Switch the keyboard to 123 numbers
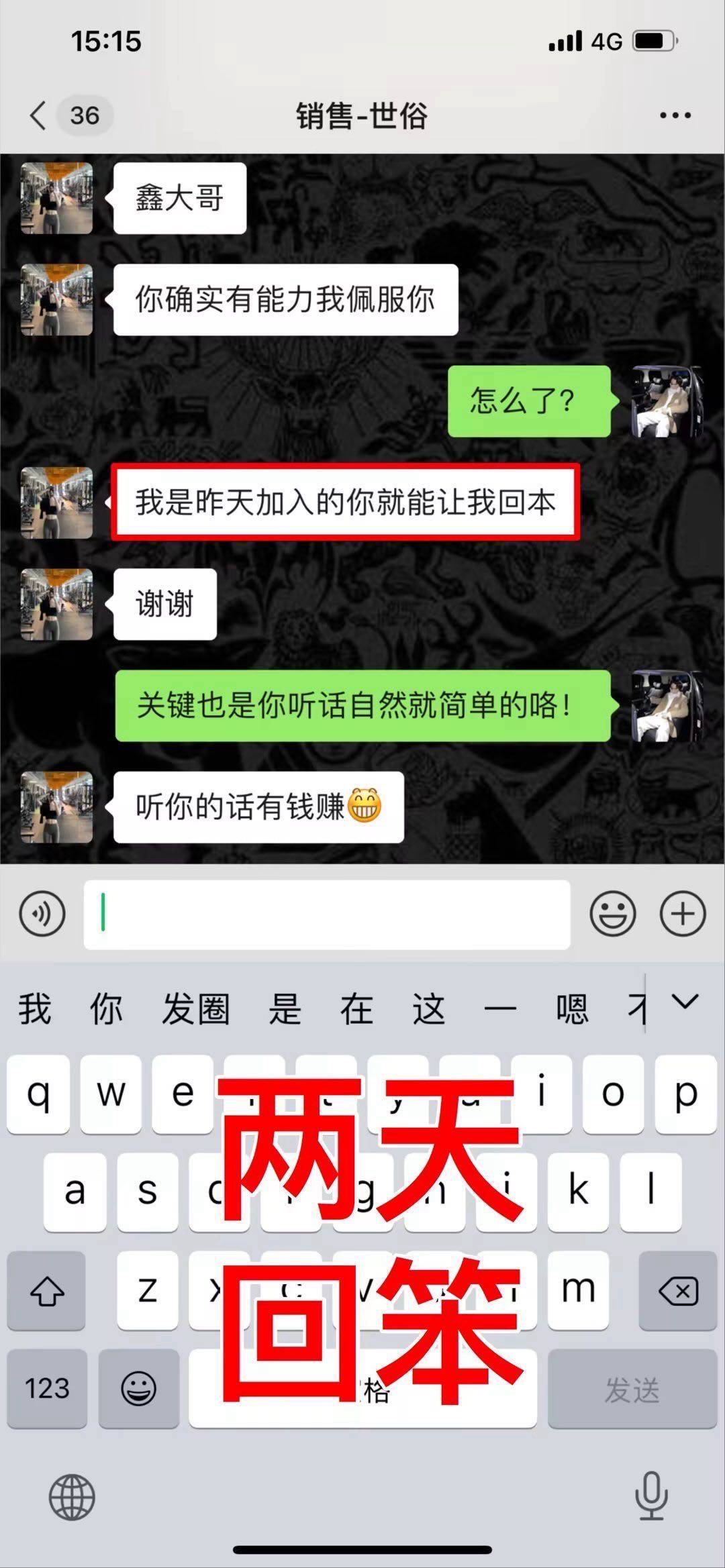Image resolution: width=725 pixels, height=1568 pixels. [x=47, y=1388]
